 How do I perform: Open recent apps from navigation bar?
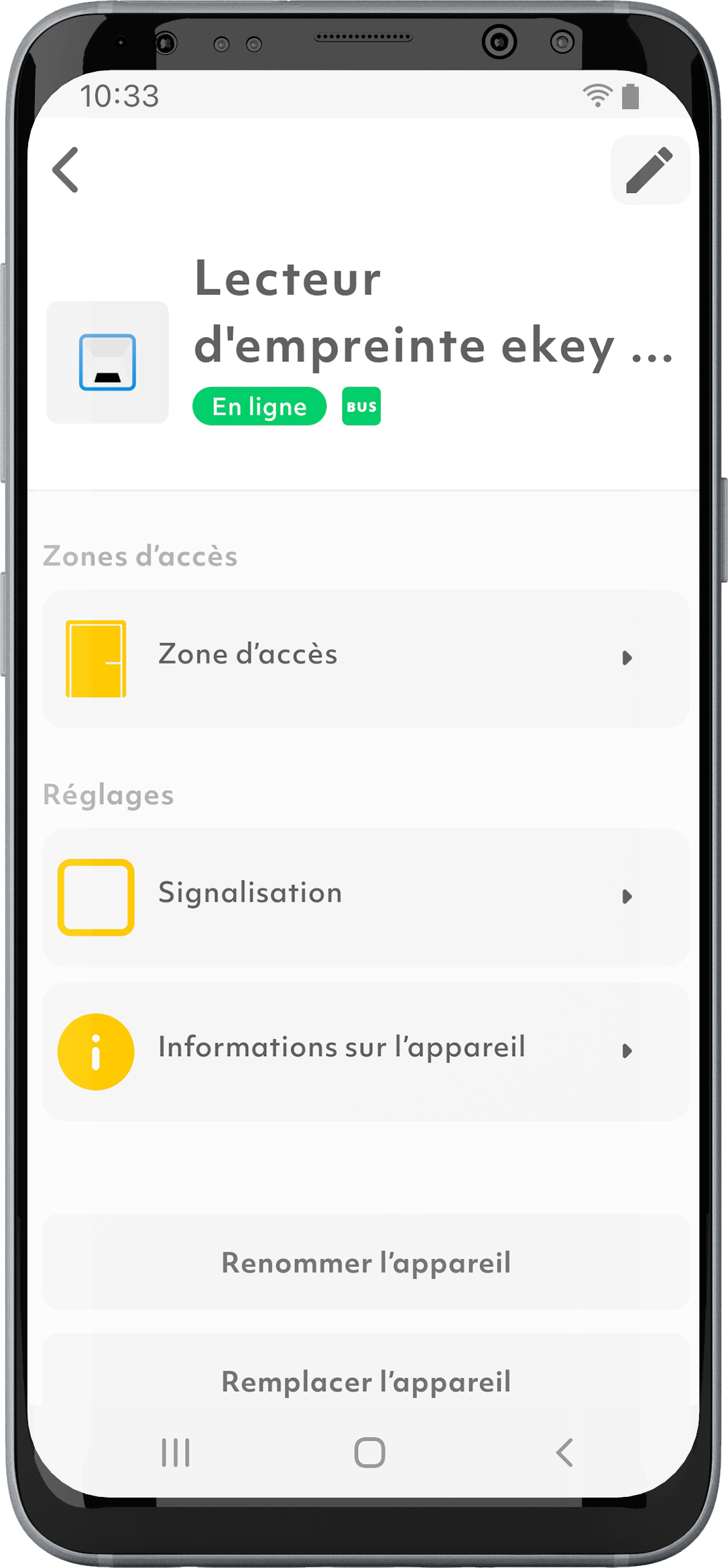tap(176, 1453)
